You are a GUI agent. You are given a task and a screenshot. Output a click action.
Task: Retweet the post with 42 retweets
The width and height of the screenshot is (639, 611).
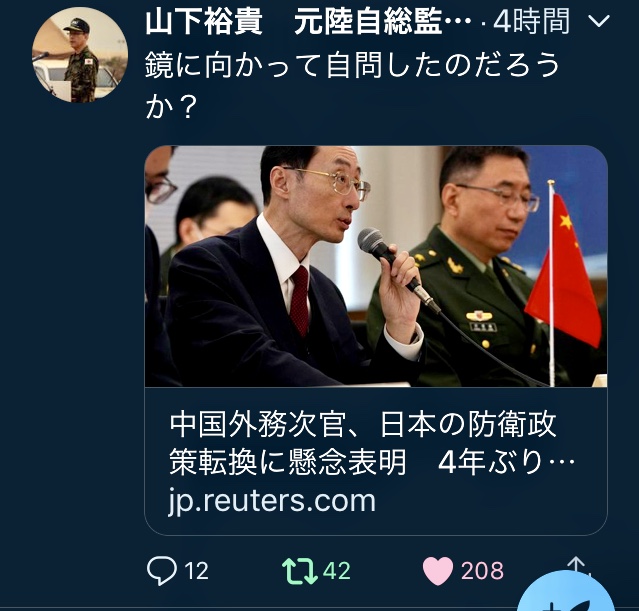[x=298, y=571]
